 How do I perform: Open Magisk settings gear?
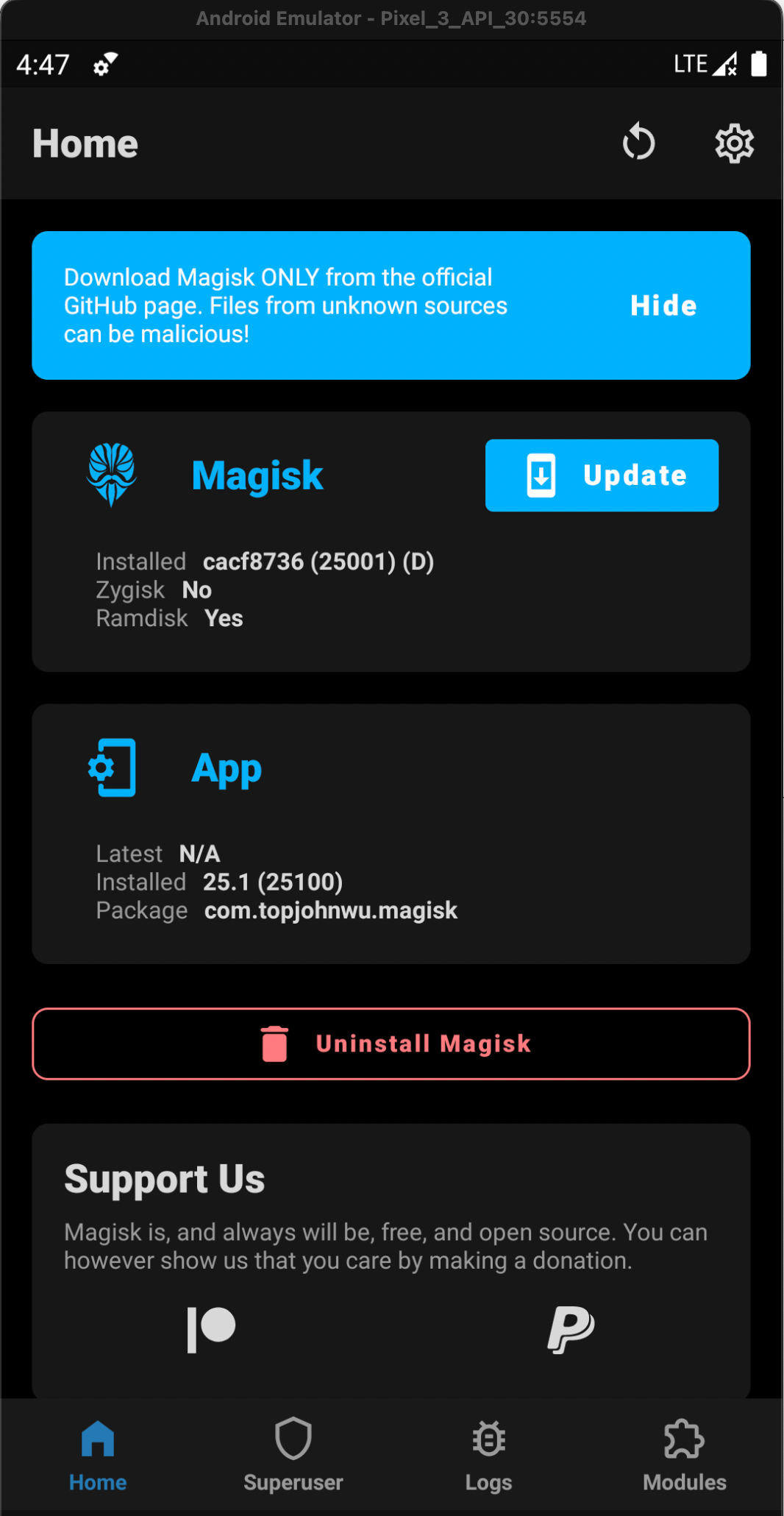(x=734, y=143)
